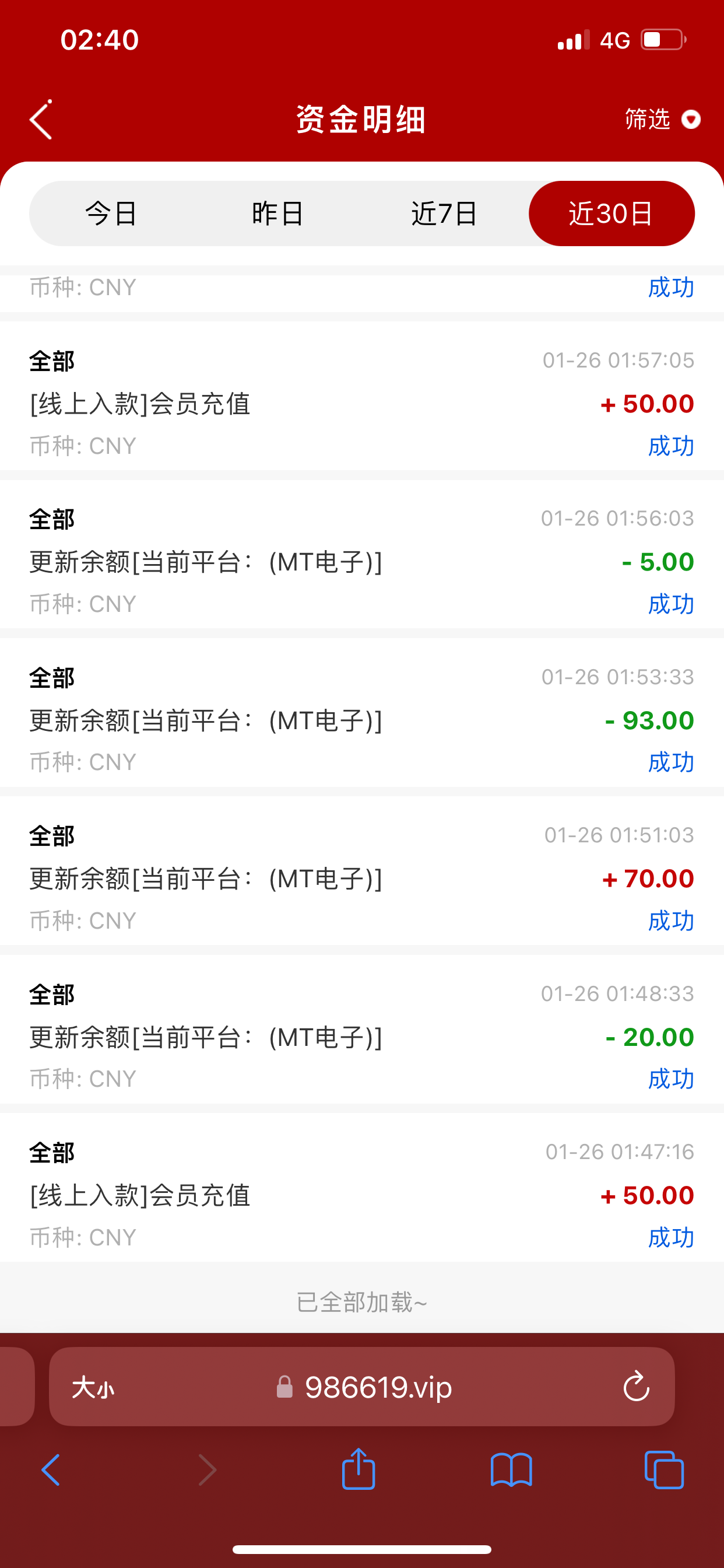Tap the 资金明细 title bar

click(x=361, y=120)
